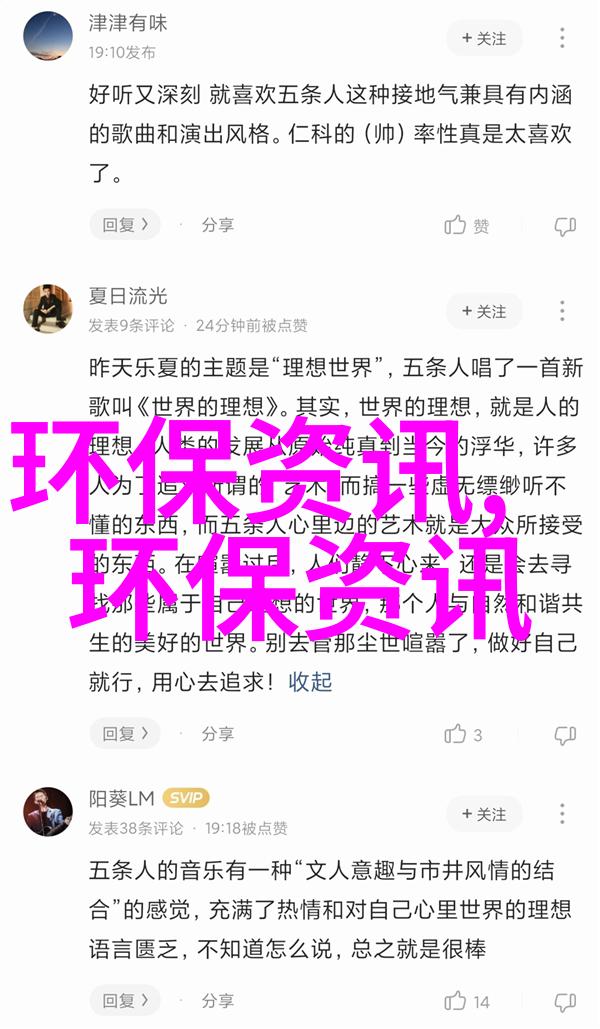The height and width of the screenshot is (1029, 600).
Task: Open overflow menu on 夏日流光's comment
Action: [564, 311]
